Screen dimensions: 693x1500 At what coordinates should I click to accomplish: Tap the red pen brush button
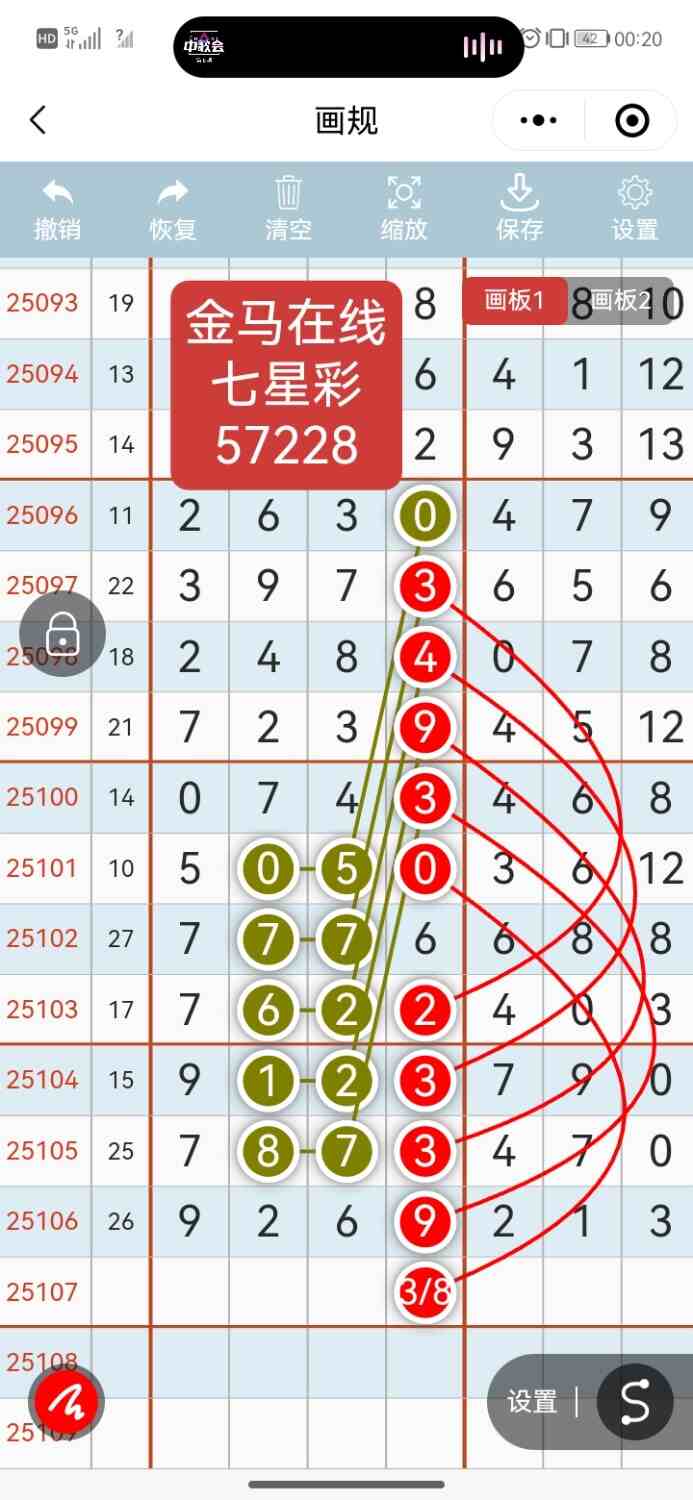coord(66,1402)
